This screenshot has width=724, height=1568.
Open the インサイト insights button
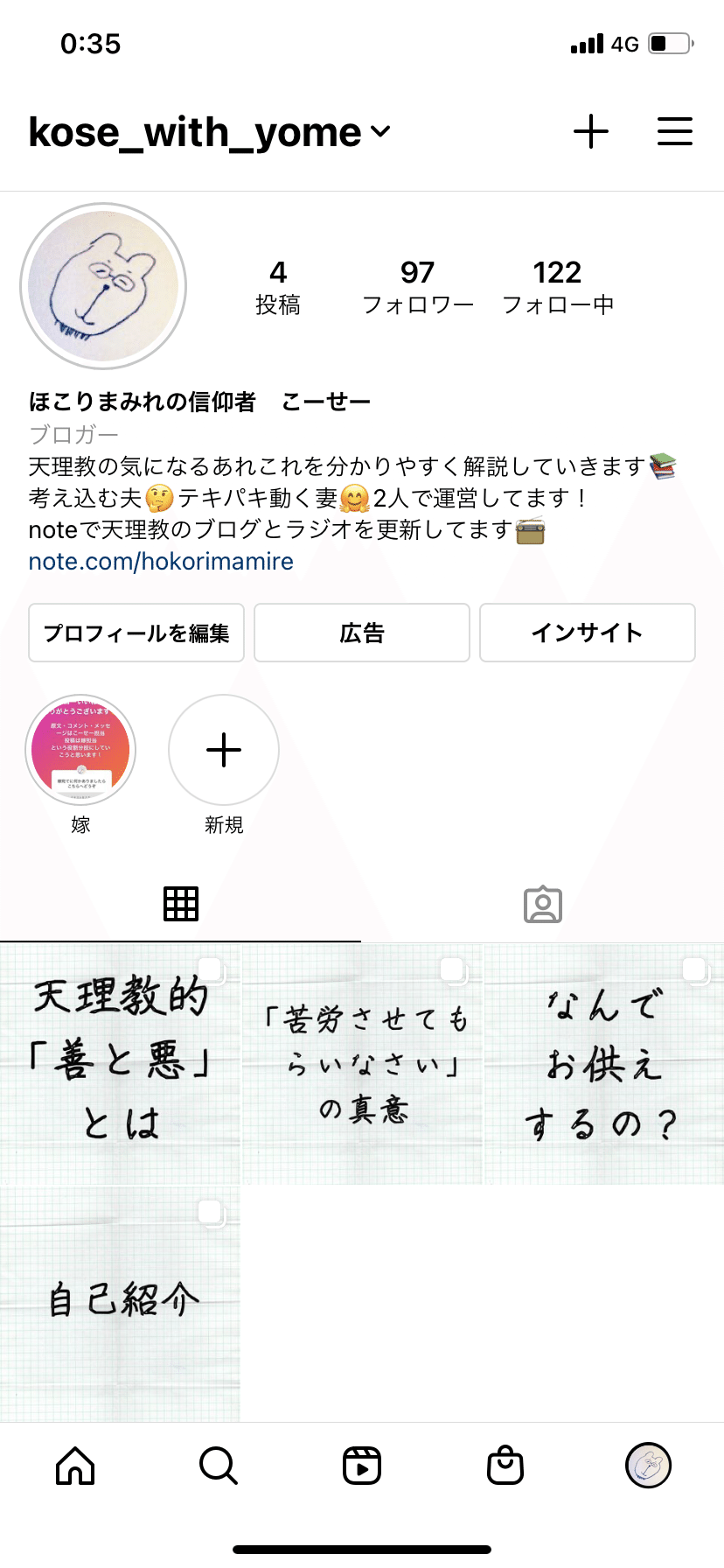587,633
